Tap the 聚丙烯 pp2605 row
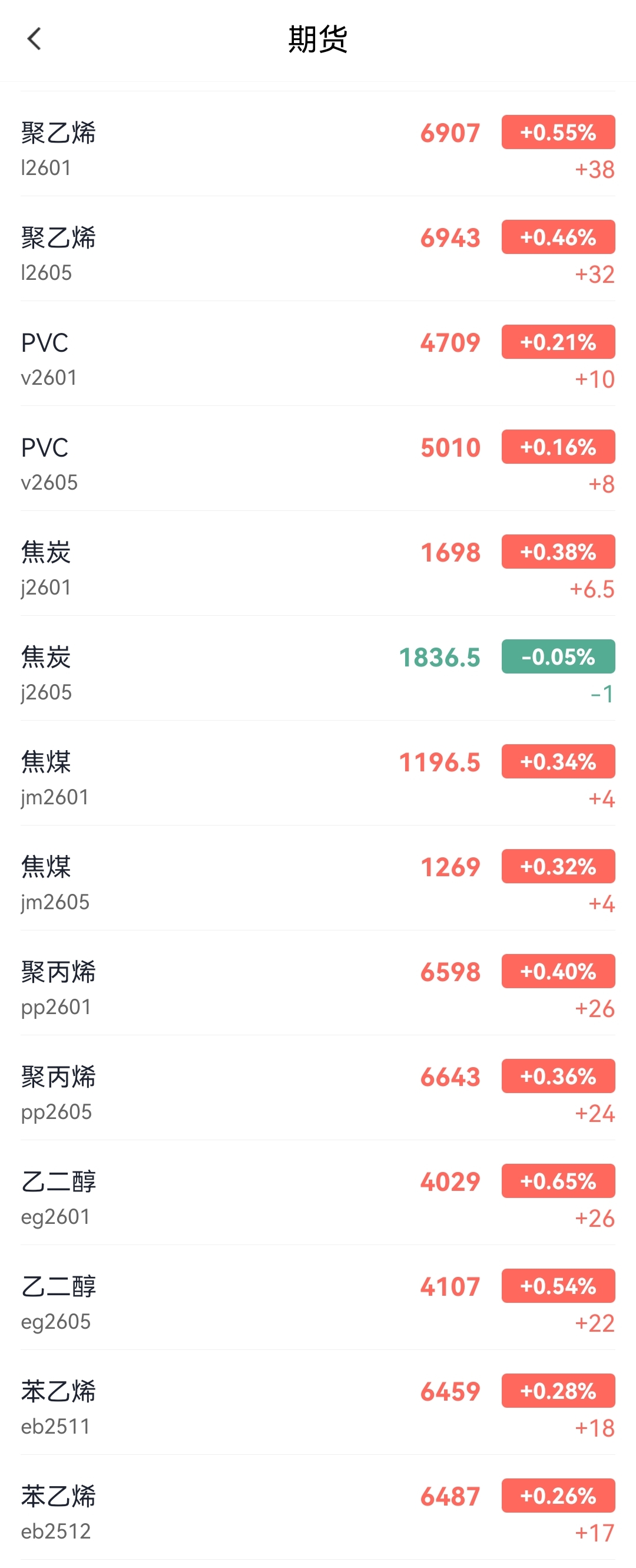Screen dimensions: 636x1568 [317, 1092]
